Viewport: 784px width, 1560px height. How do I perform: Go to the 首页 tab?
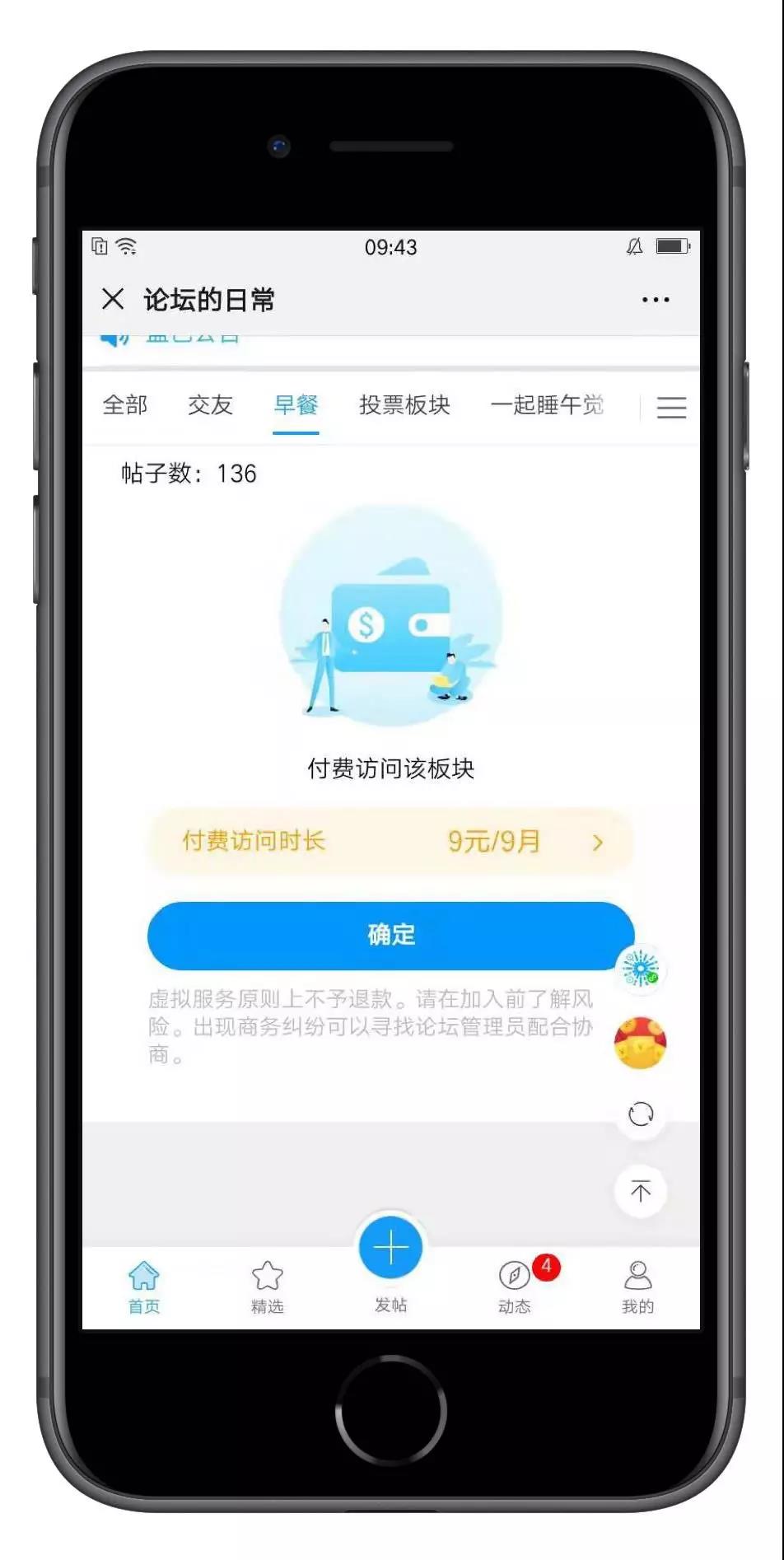click(x=144, y=1286)
